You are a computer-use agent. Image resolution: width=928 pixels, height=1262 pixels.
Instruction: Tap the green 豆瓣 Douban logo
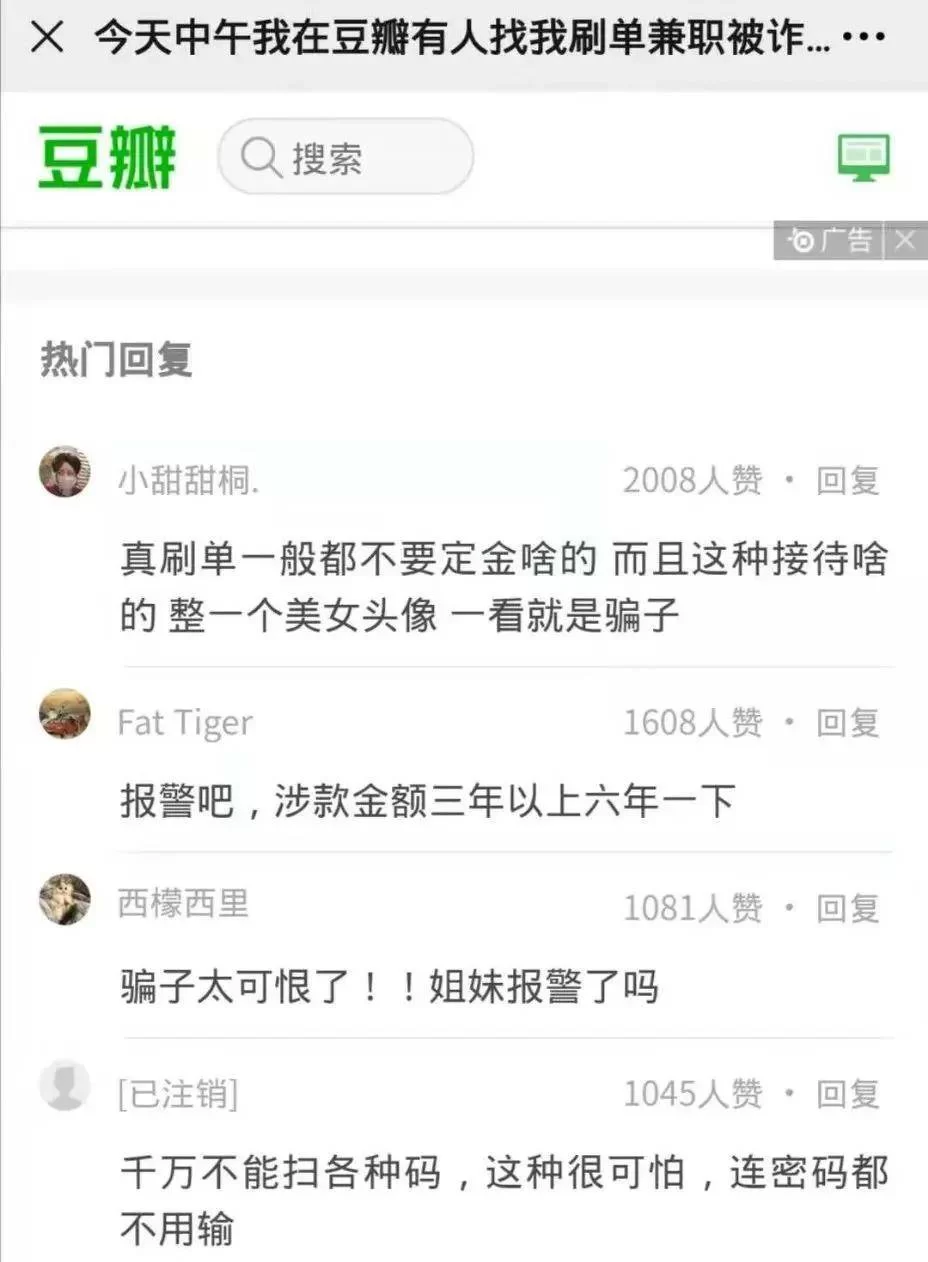click(106, 156)
